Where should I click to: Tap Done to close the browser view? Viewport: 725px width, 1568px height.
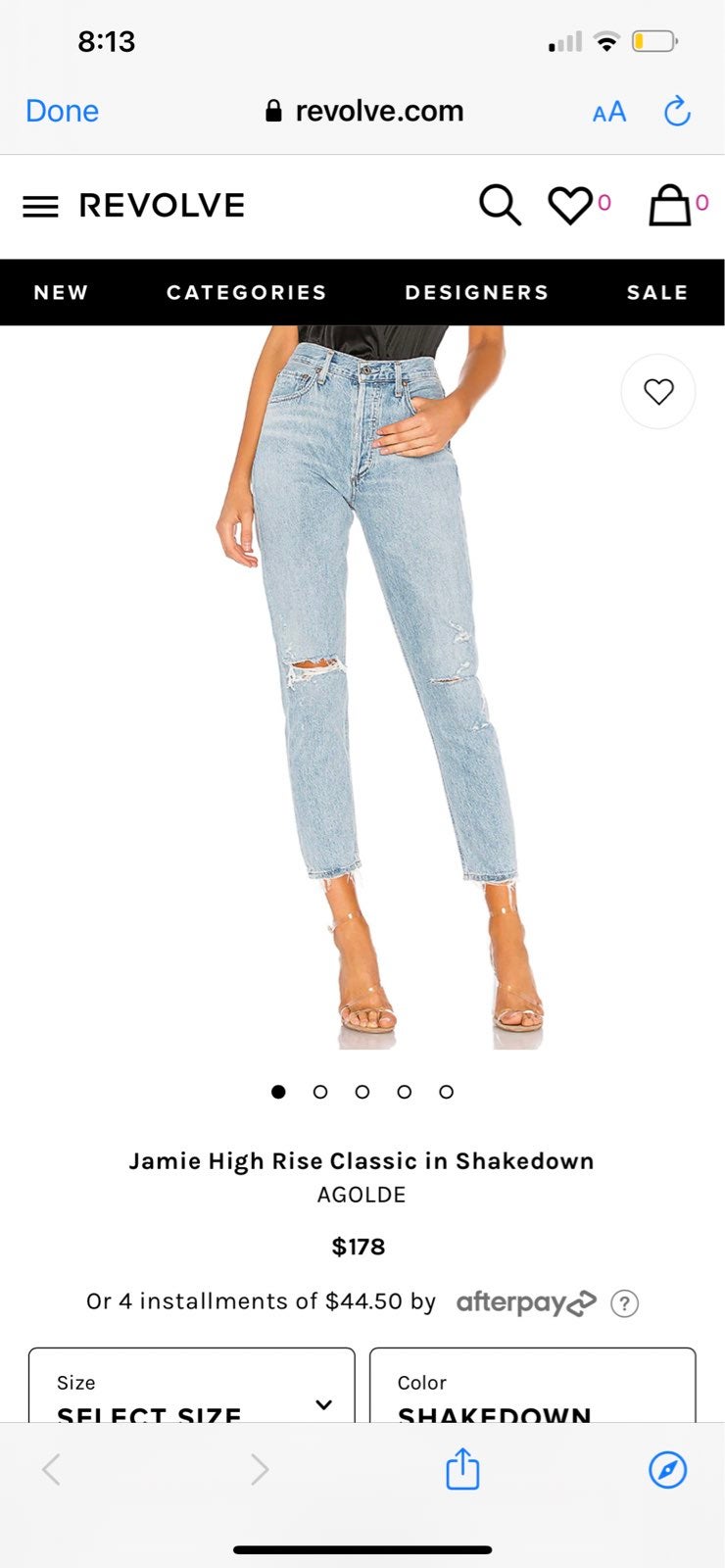(x=62, y=111)
